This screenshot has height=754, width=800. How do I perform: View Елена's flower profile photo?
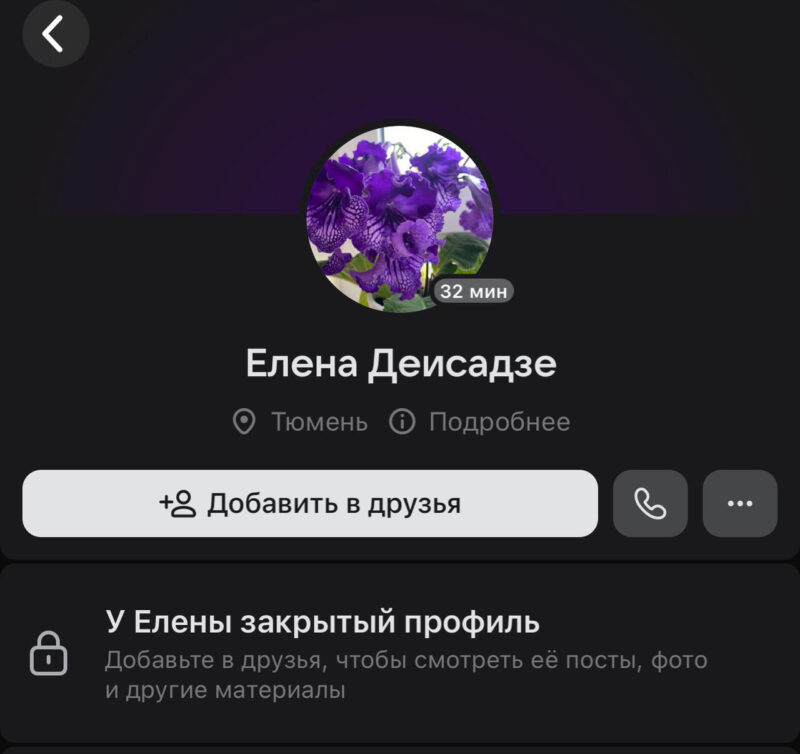[x=398, y=218]
